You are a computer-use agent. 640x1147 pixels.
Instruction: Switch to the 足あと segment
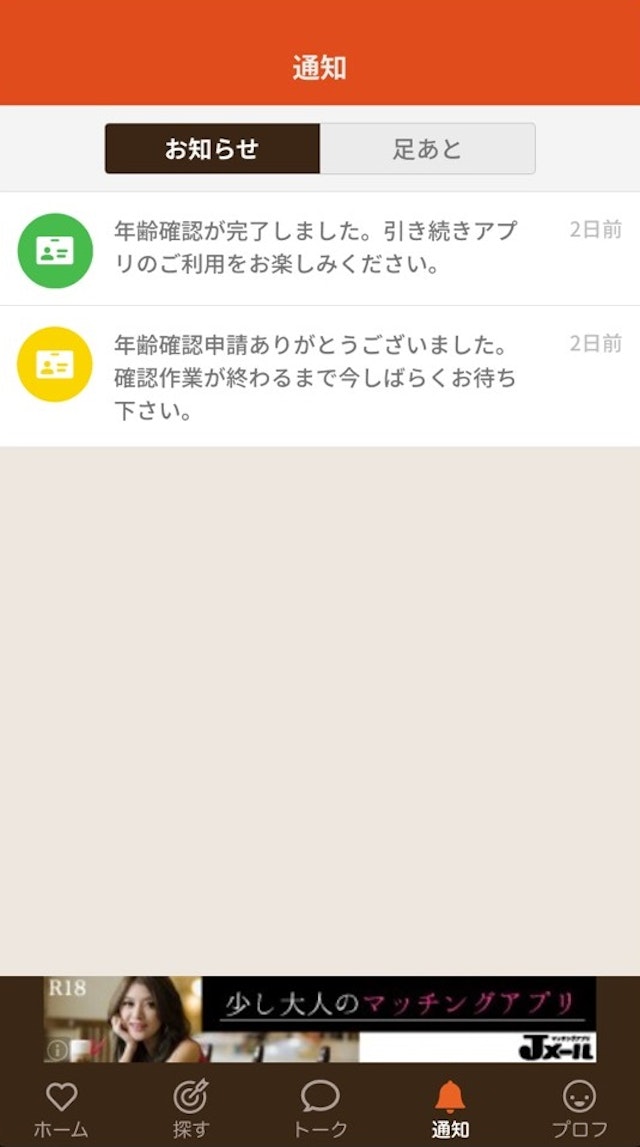(x=427, y=149)
